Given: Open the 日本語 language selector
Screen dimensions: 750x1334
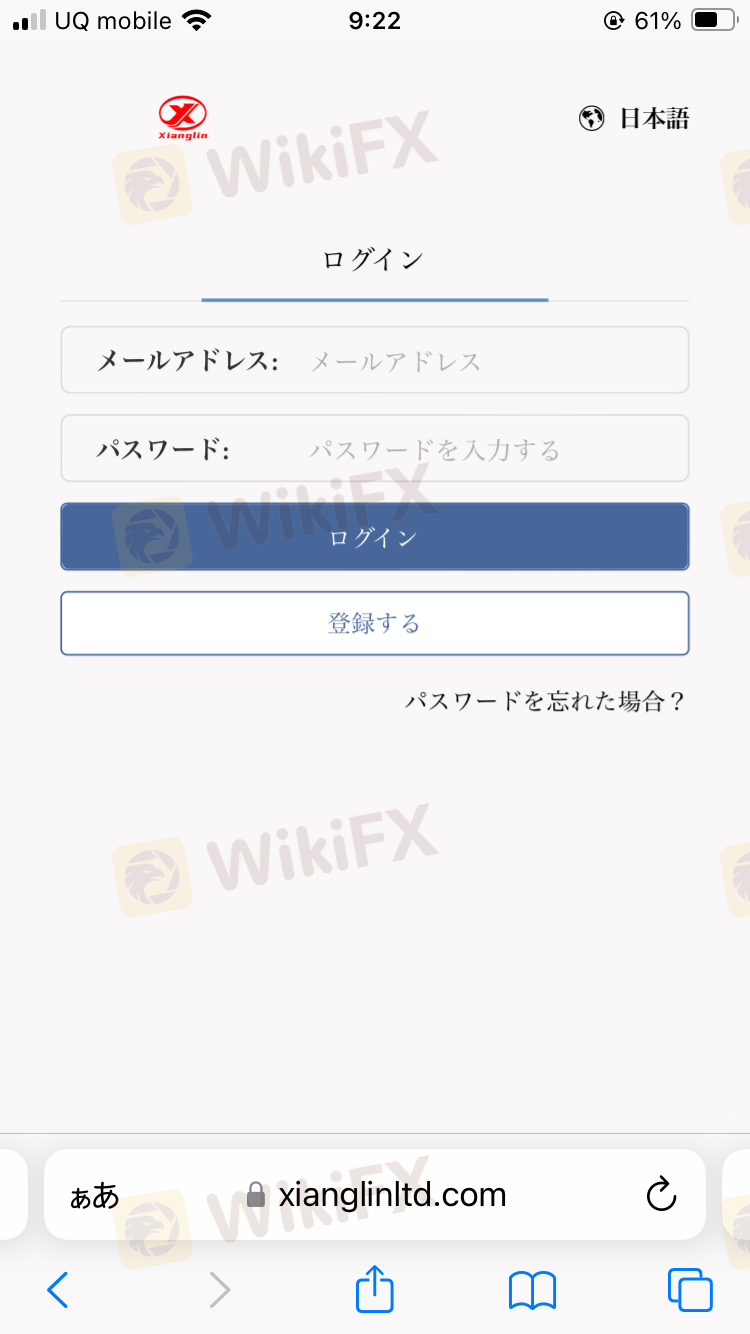Looking at the screenshot, I should [634, 119].
